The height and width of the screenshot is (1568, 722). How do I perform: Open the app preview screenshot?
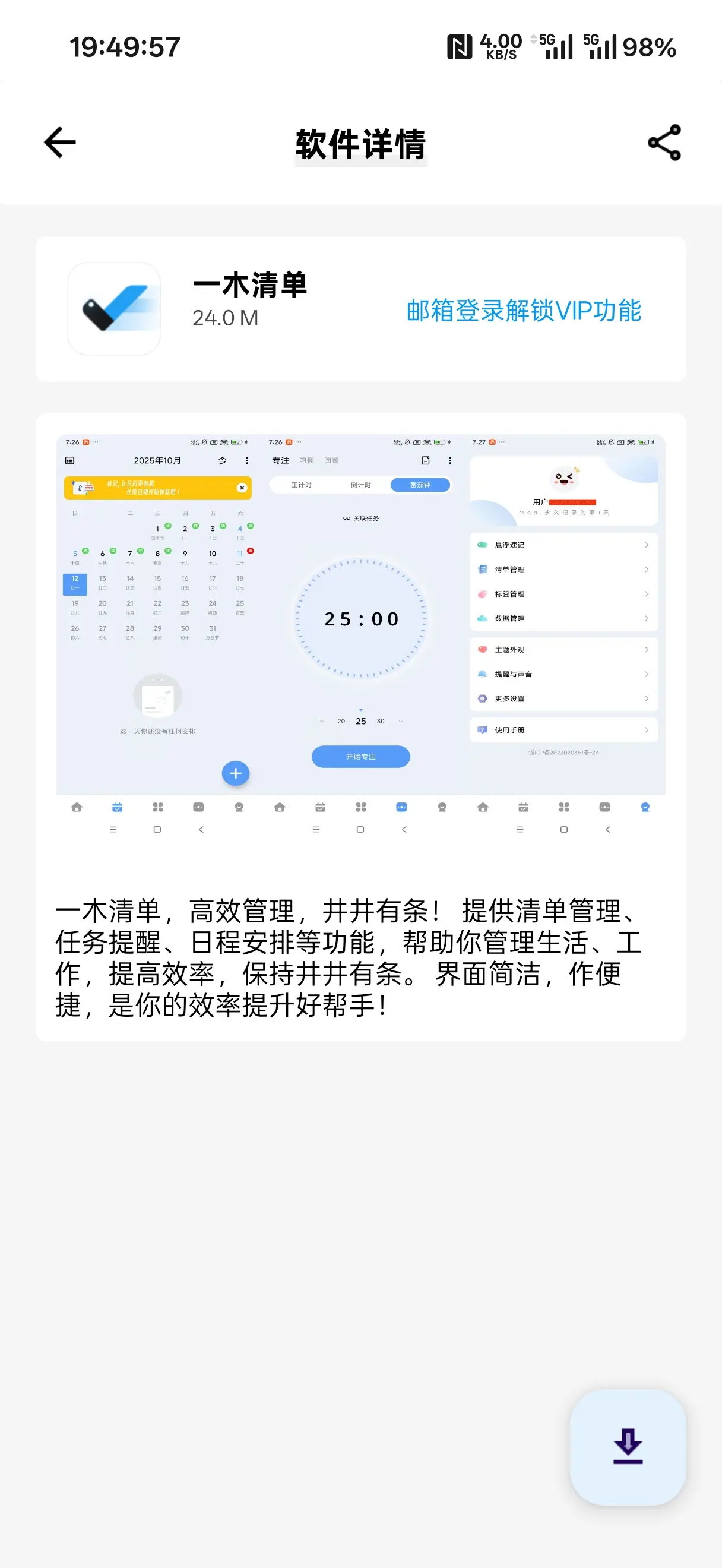tap(360, 635)
